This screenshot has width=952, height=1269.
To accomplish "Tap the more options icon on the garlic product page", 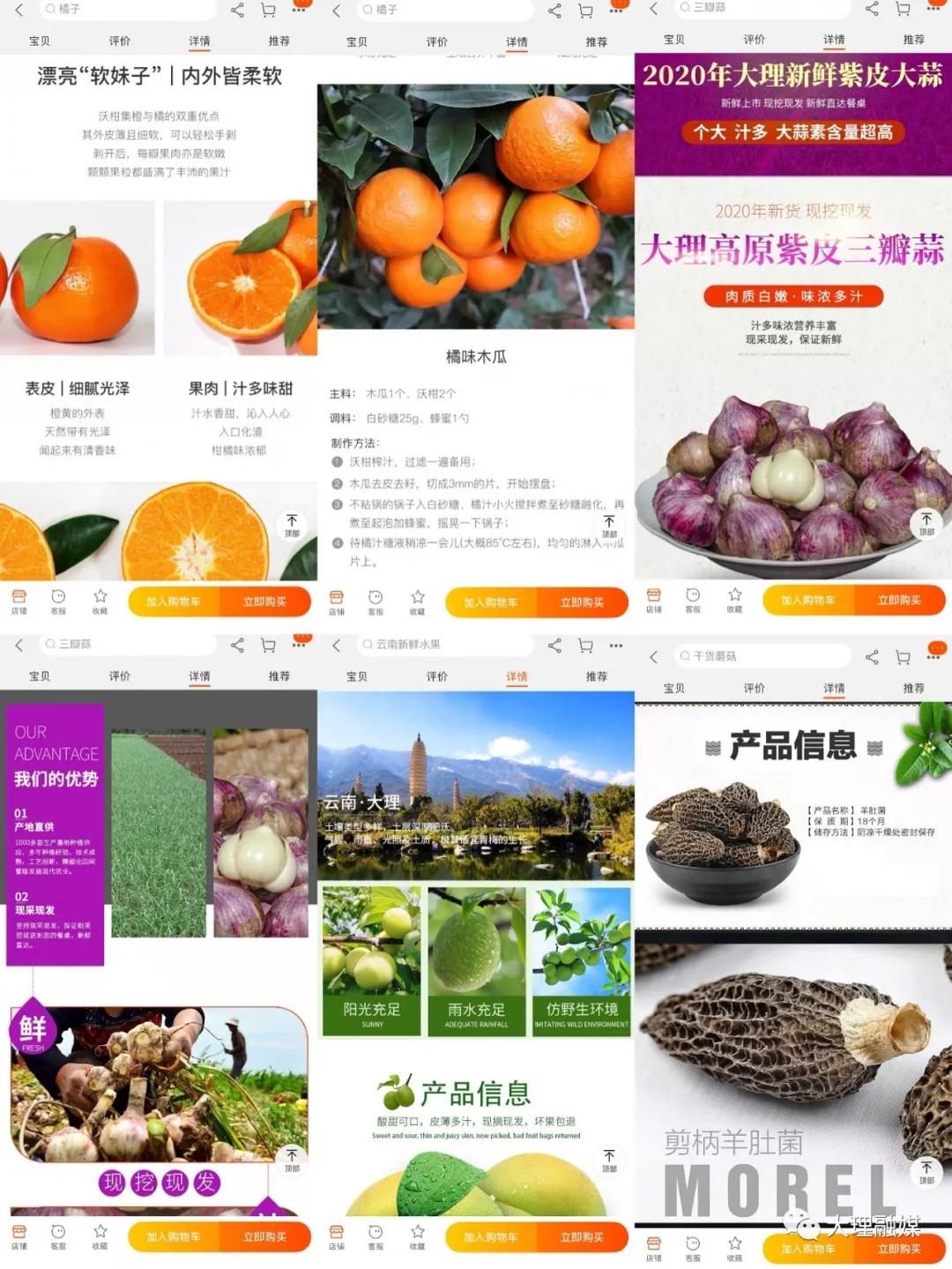I will 933,9.
